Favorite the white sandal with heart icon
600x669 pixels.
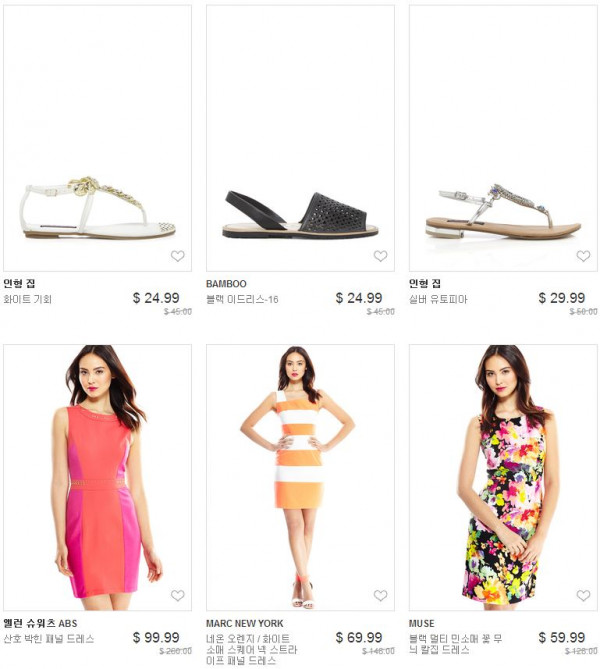click(x=178, y=256)
